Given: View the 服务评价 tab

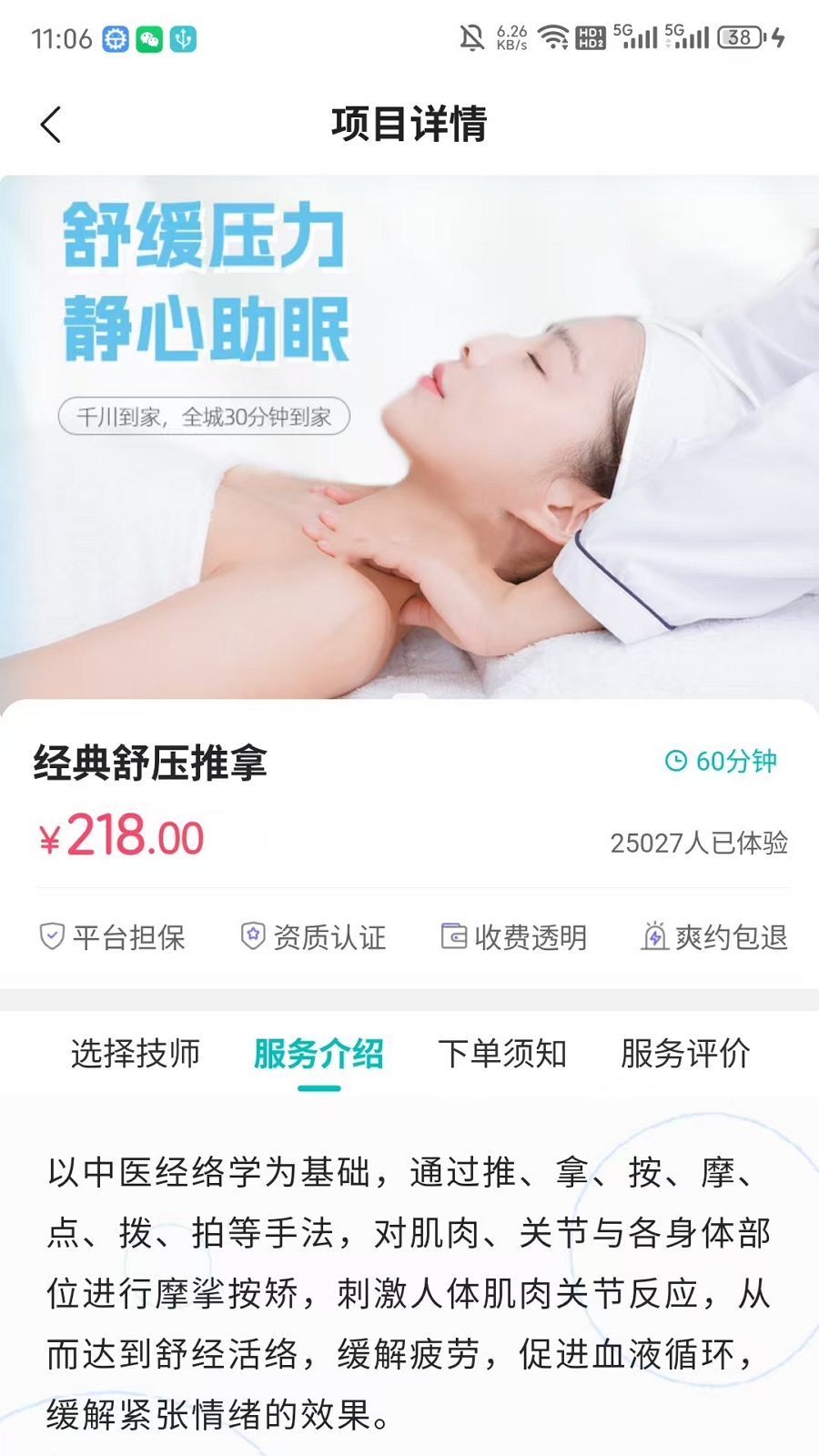Looking at the screenshot, I should 685,1054.
